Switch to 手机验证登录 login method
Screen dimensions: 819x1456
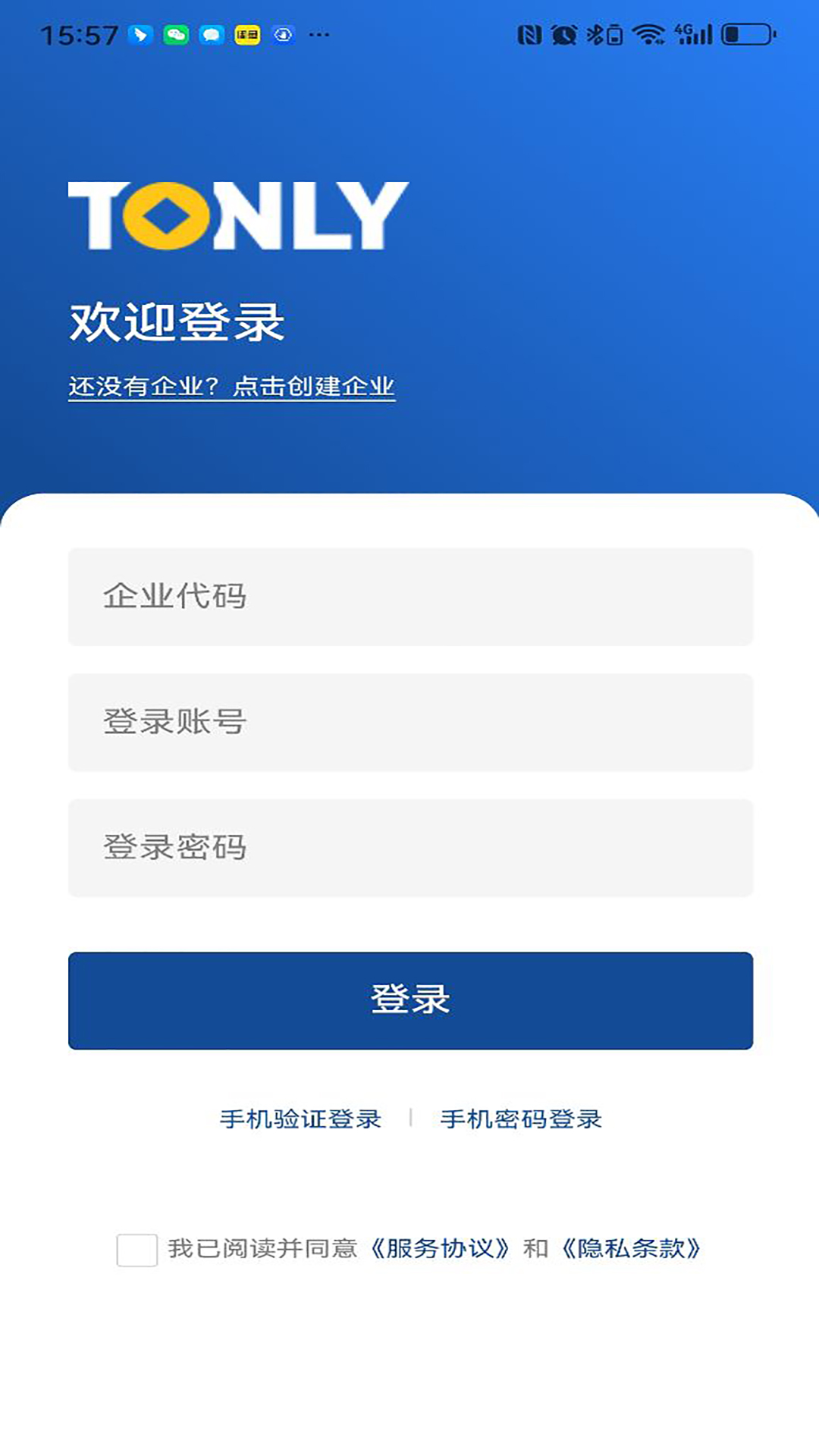(300, 1118)
